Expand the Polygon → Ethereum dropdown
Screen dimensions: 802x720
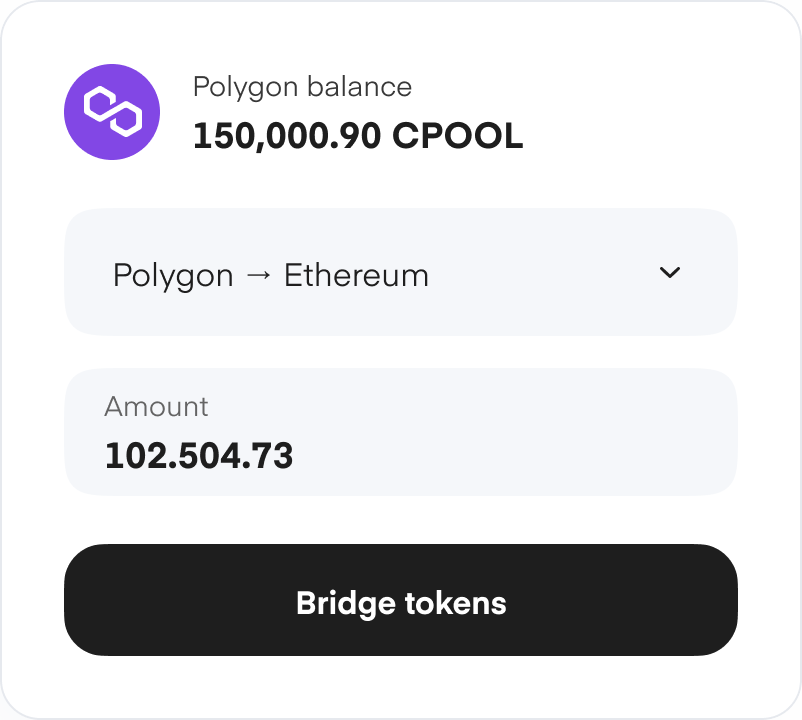400,273
